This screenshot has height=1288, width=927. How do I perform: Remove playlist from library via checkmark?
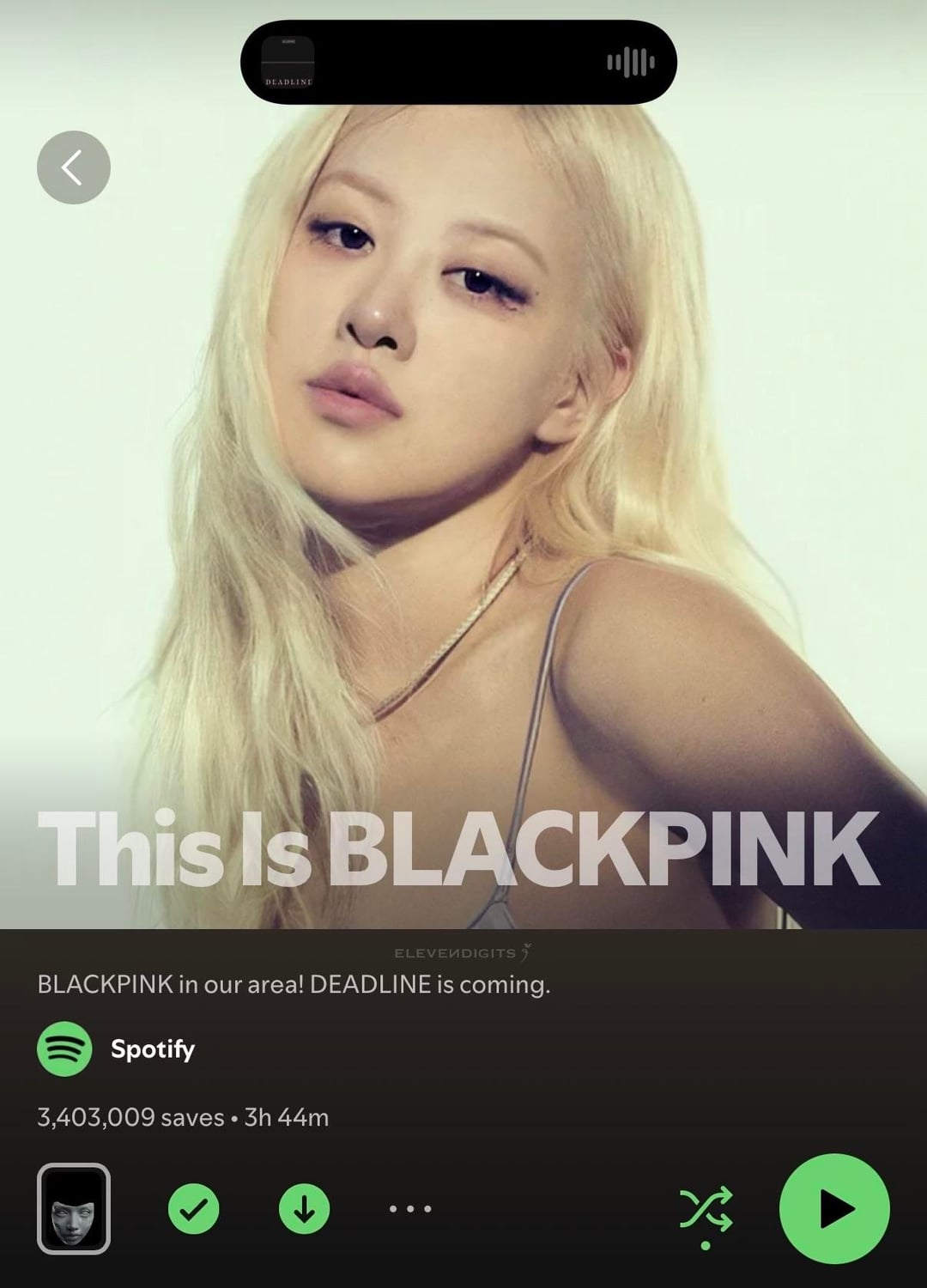tap(193, 1209)
